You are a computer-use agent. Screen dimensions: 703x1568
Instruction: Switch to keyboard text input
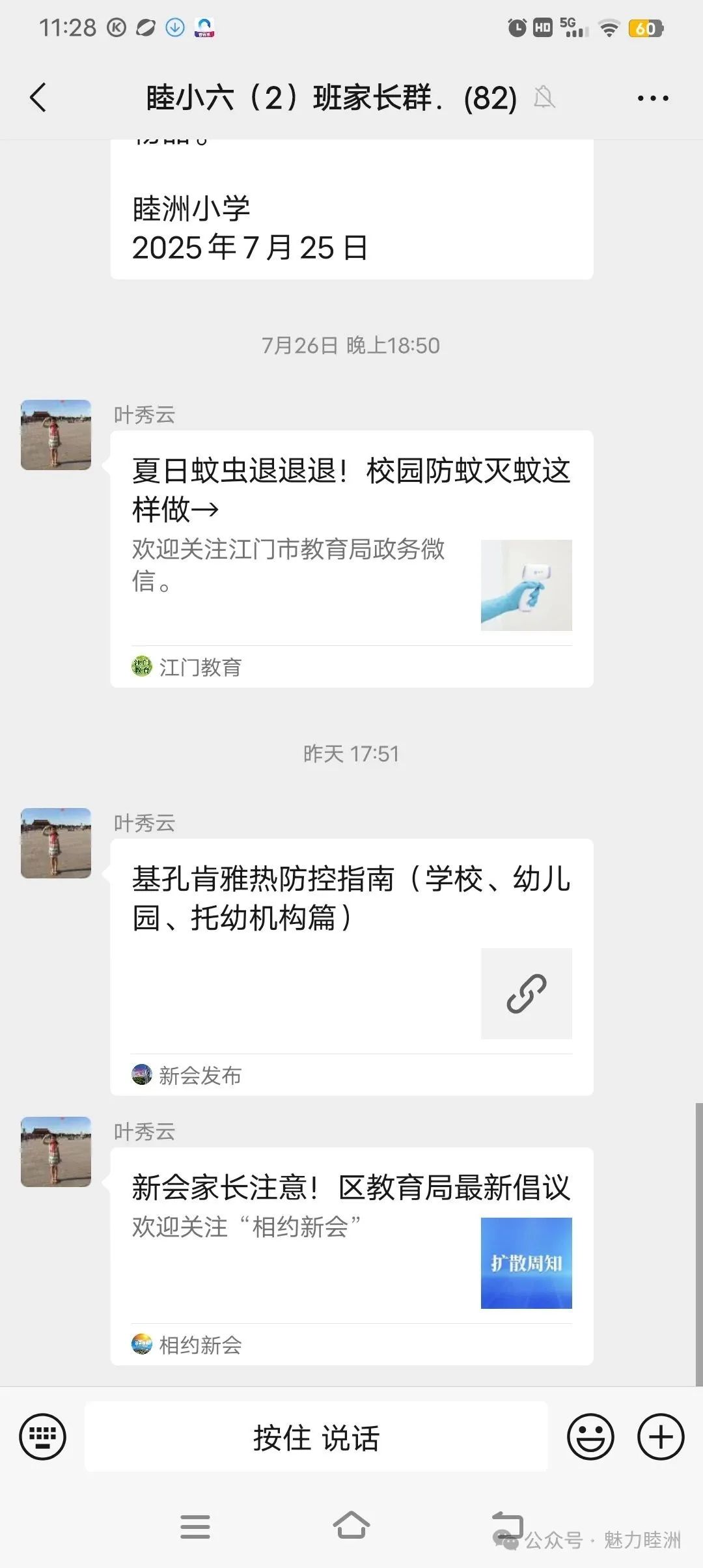(x=43, y=1436)
